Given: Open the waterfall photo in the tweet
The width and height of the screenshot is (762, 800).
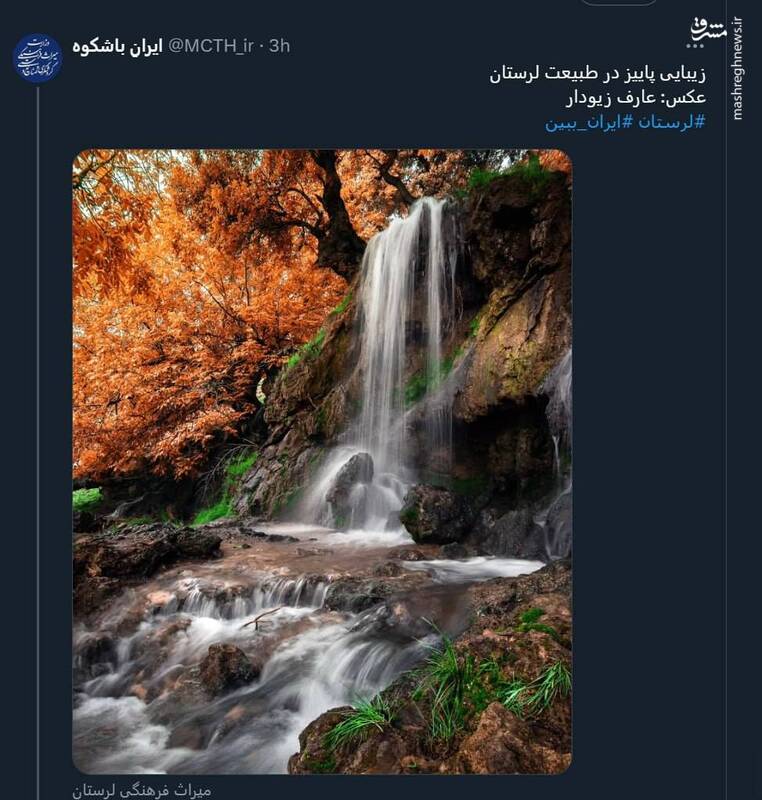Looking at the screenshot, I should coord(322,460).
